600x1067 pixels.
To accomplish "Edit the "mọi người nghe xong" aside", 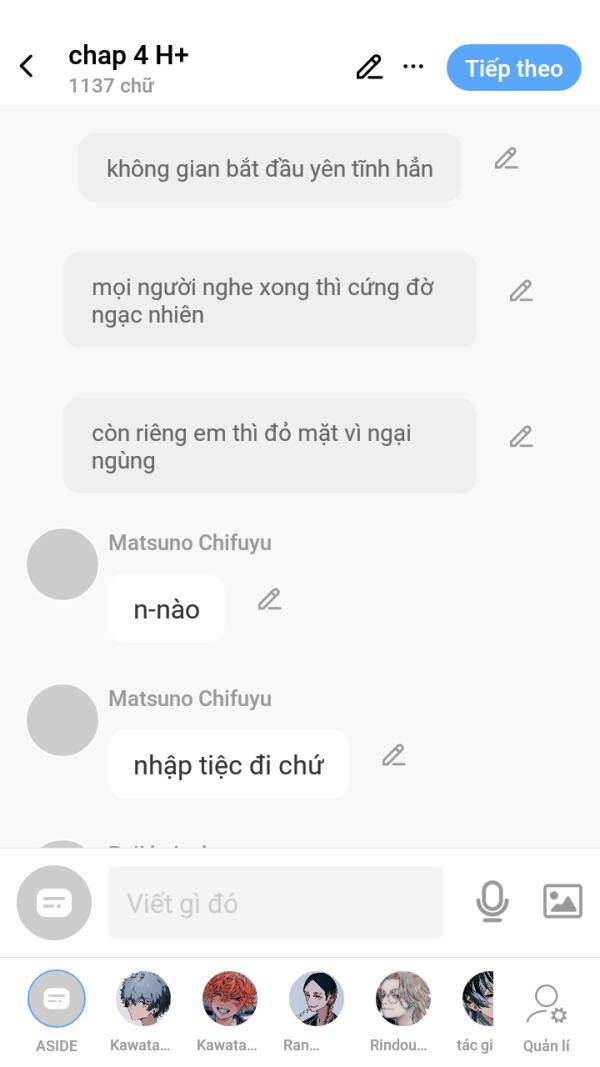I will (521, 291).
